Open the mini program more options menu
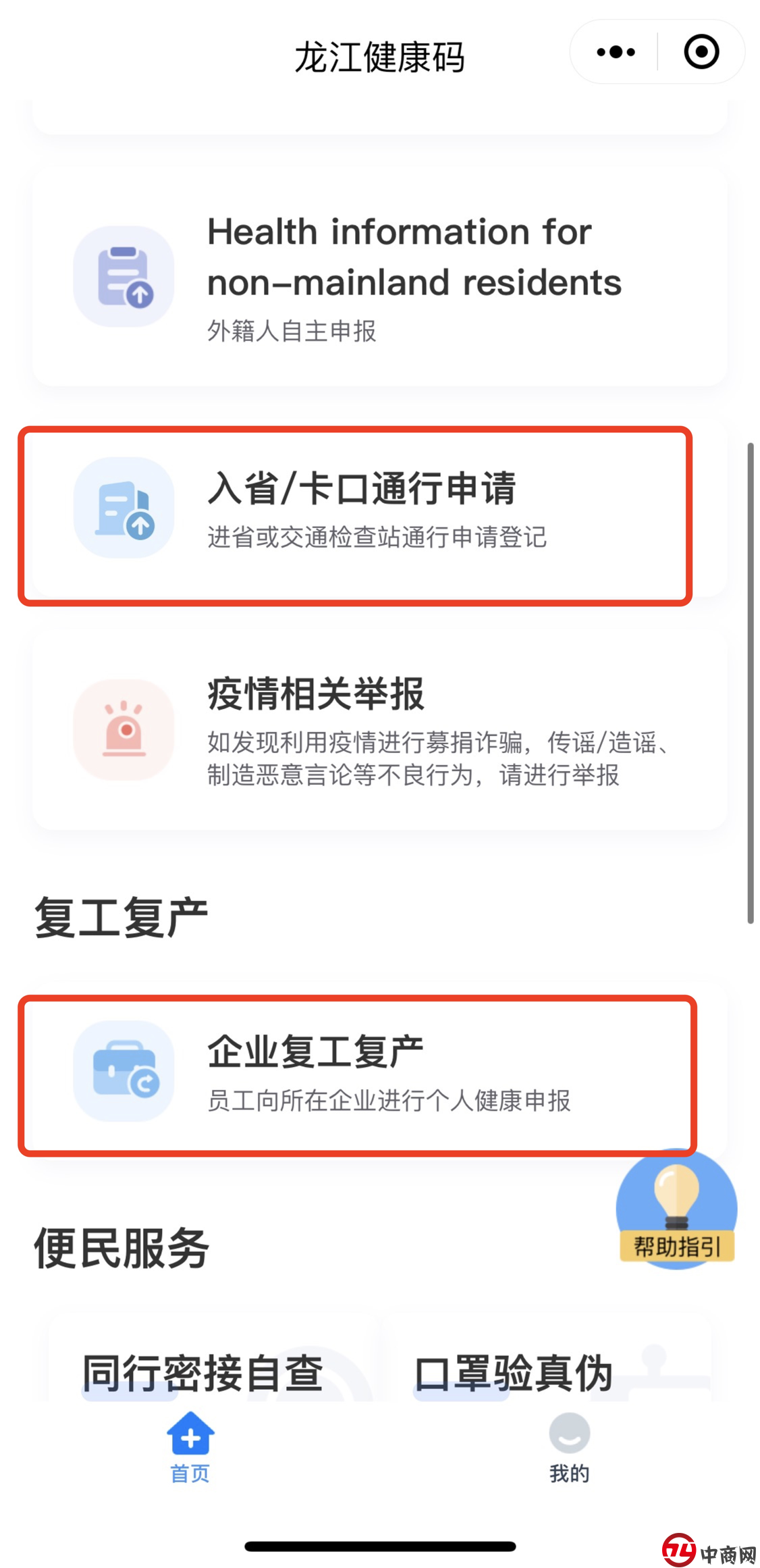Viewport: 760px width, 1568px height. pyautogui.click(x=616, y=52)
